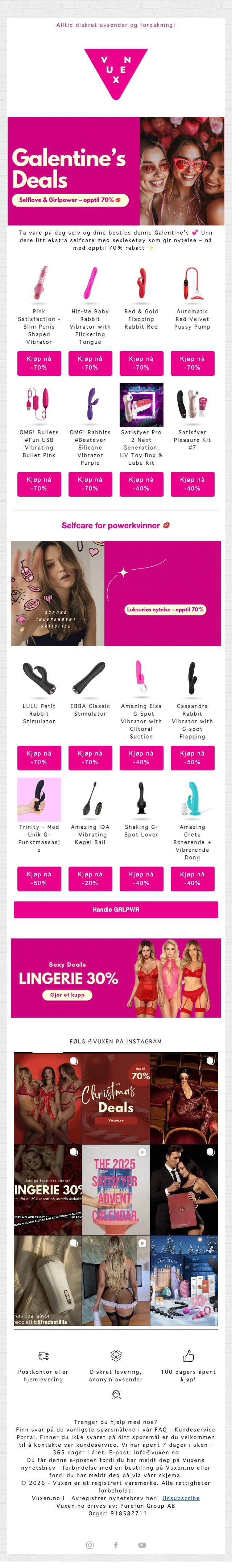232x1568 pixels.
Task: Tap Gjør et kupp on Lingerie banner
Action: coord(67,995)
